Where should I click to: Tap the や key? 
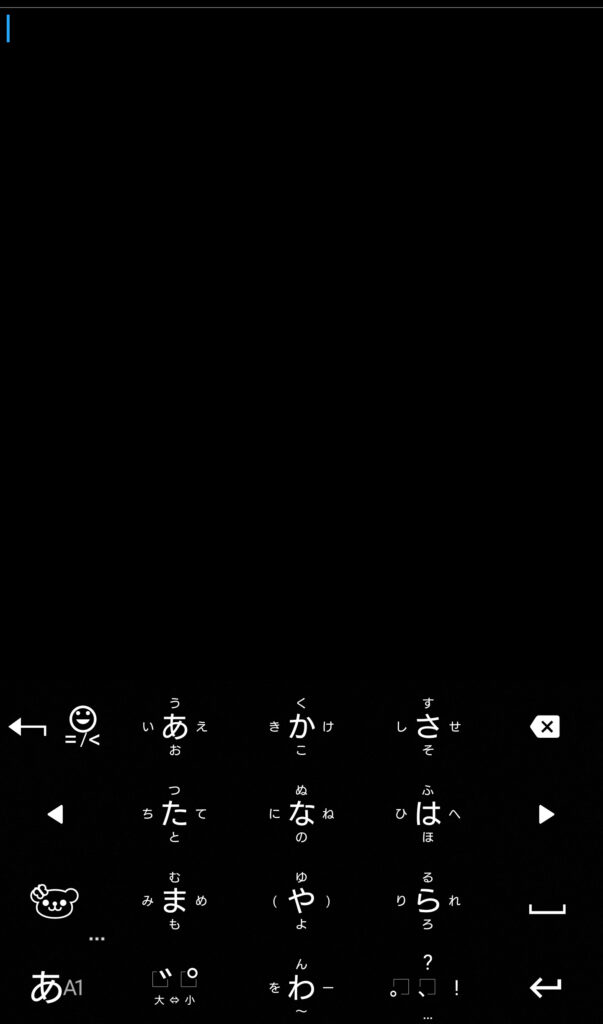[x=301, y=901]
